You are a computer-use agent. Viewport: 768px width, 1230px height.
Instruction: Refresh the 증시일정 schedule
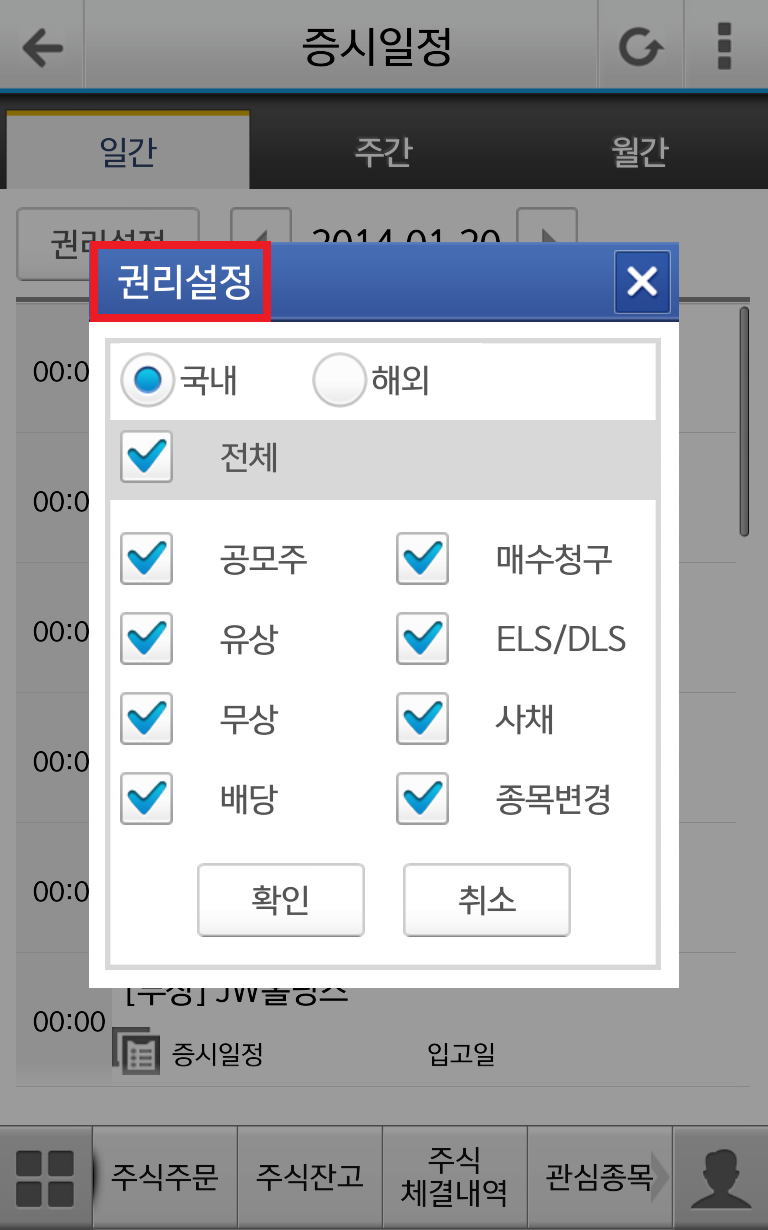click(x=640, y=47)
